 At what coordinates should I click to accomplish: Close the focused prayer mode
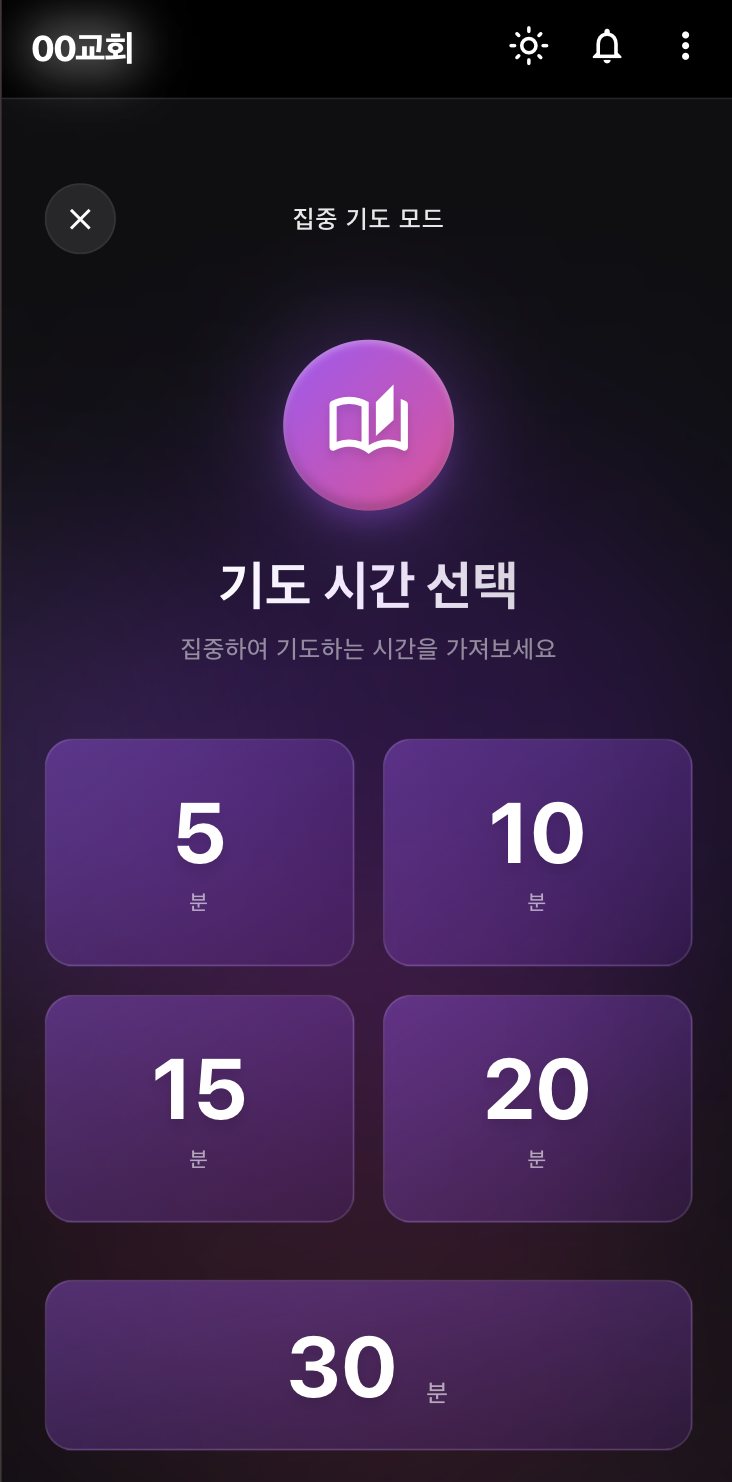pos(80,219)
